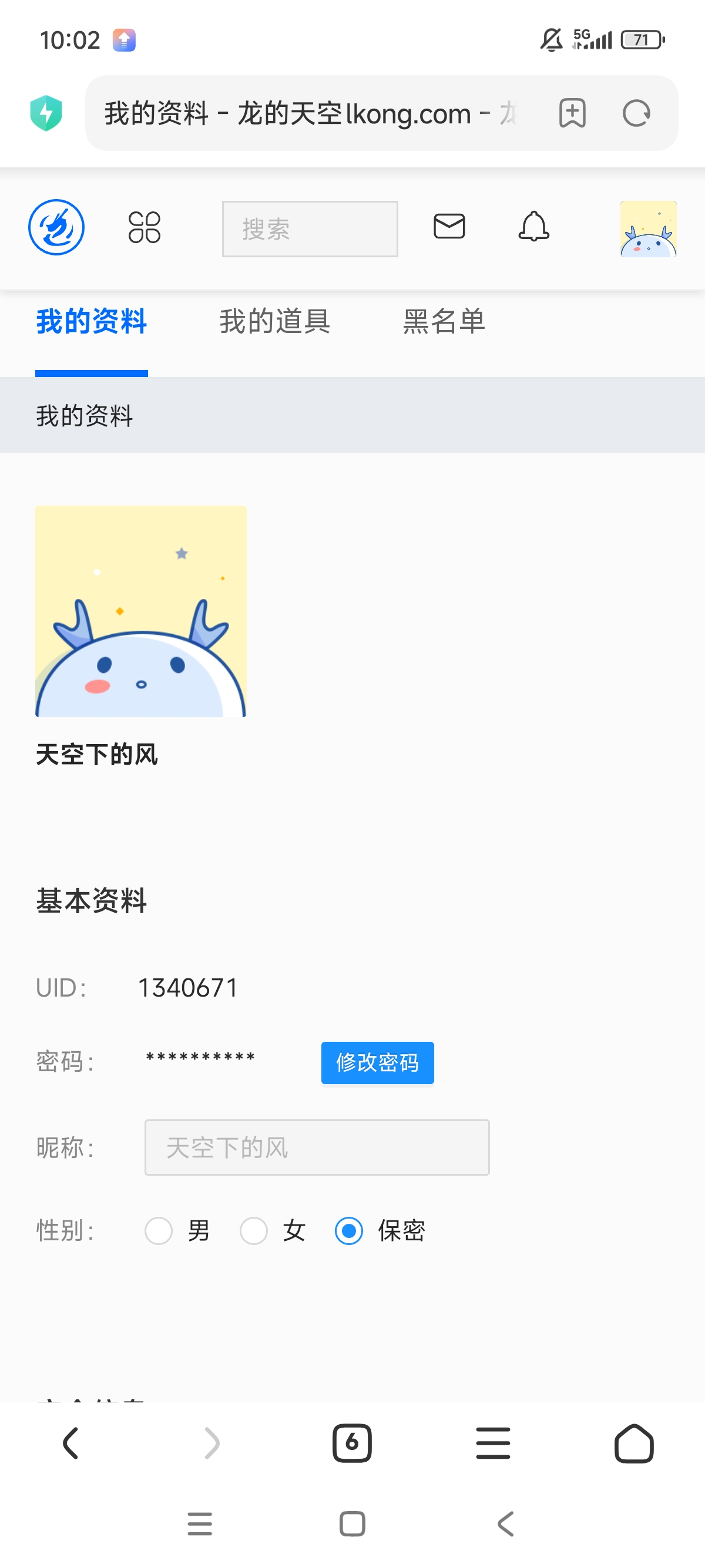Select 男 as gender
The height and width of the screenshot is (1568, 705).
(158, 1231)
